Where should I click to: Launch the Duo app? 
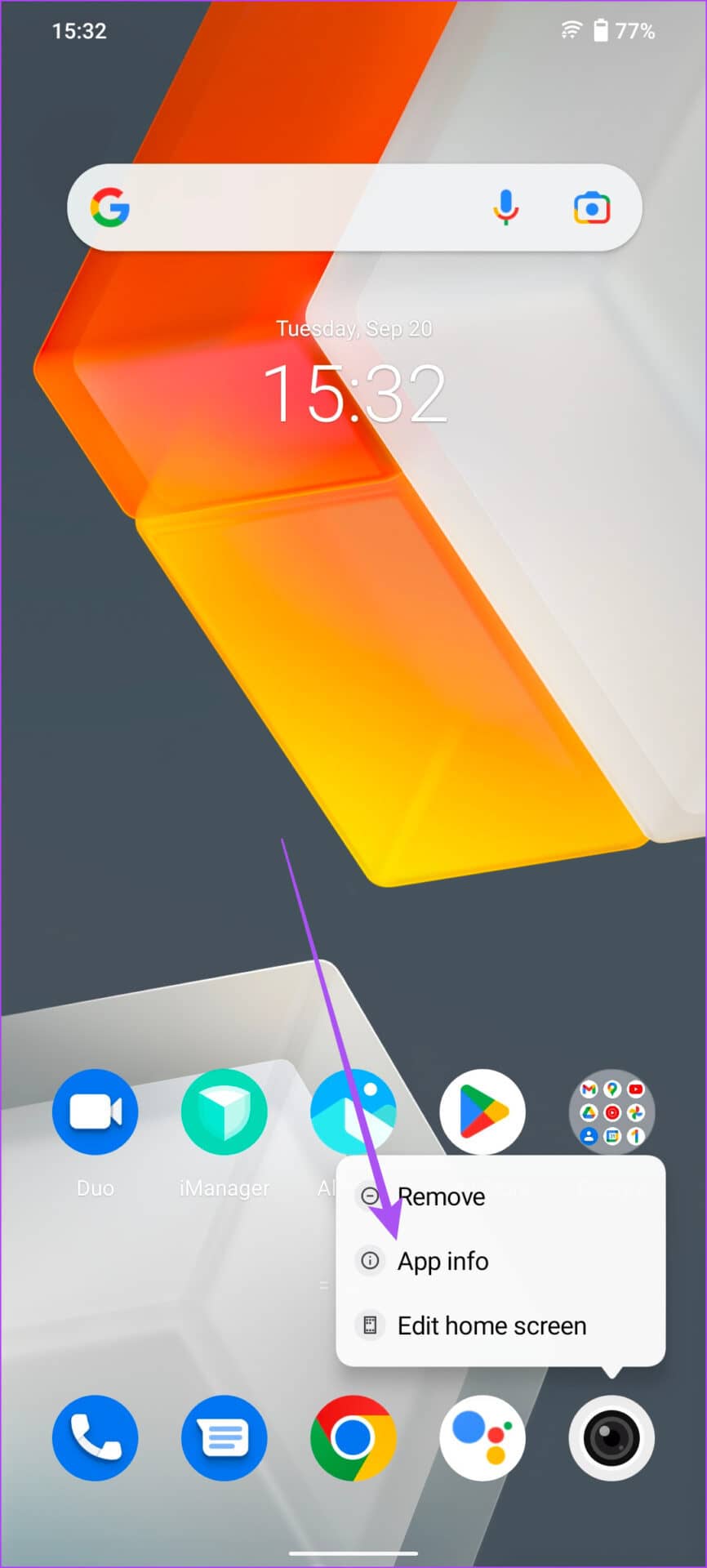coord(95,1111)
